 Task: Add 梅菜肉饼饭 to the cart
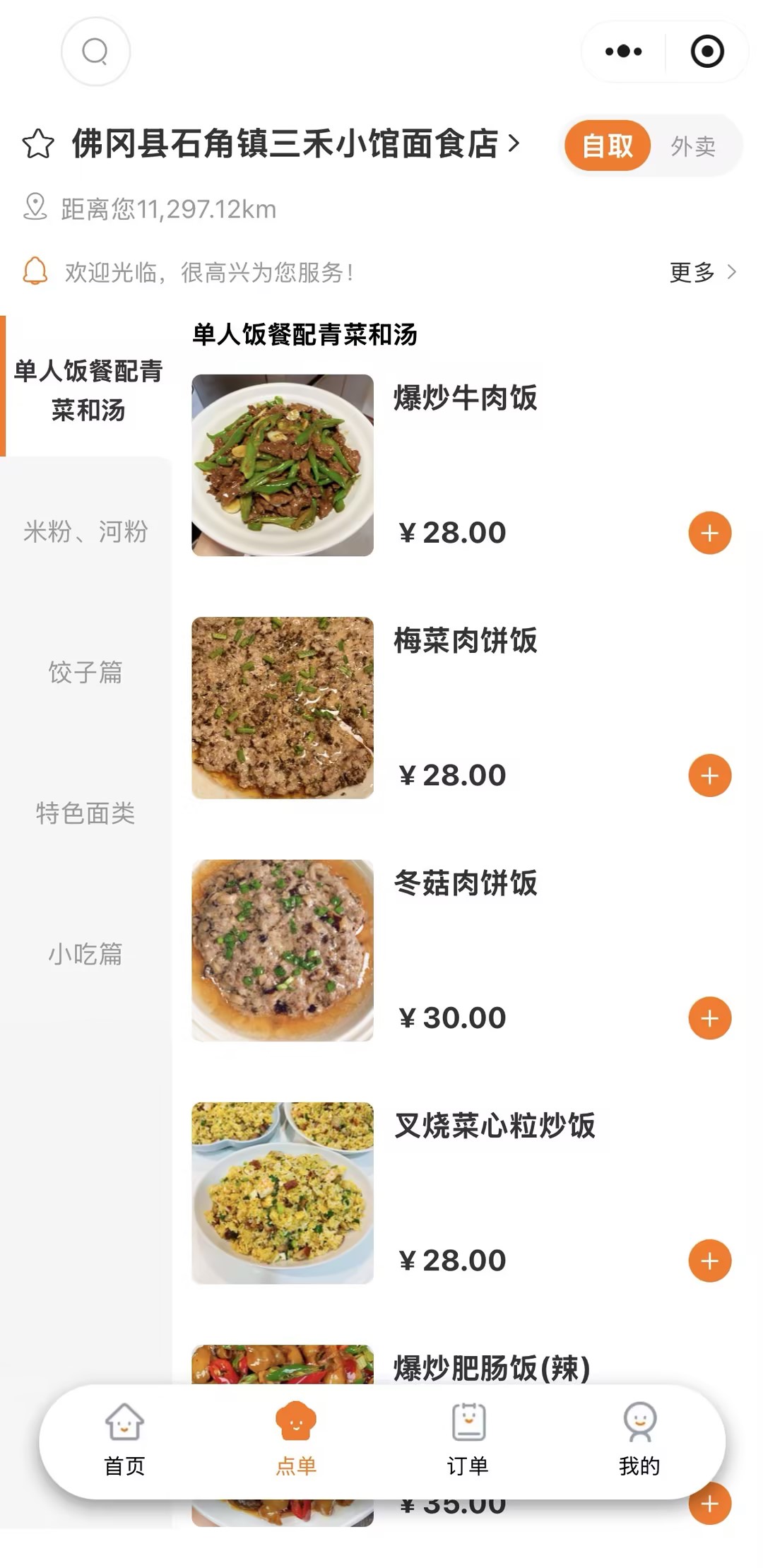[709, 776]
